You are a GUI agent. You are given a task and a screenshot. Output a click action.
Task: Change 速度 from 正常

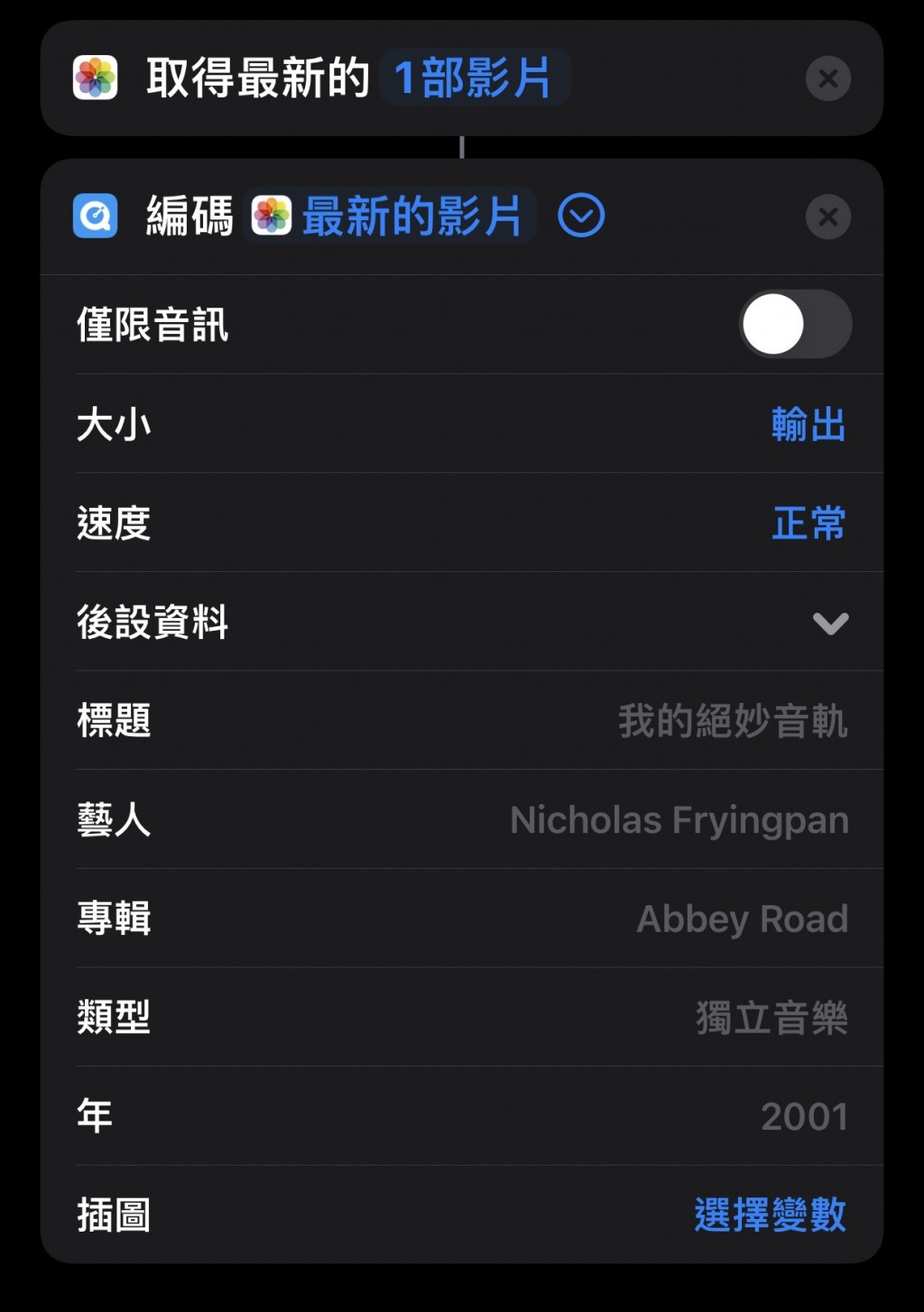[x=808, y=523]
